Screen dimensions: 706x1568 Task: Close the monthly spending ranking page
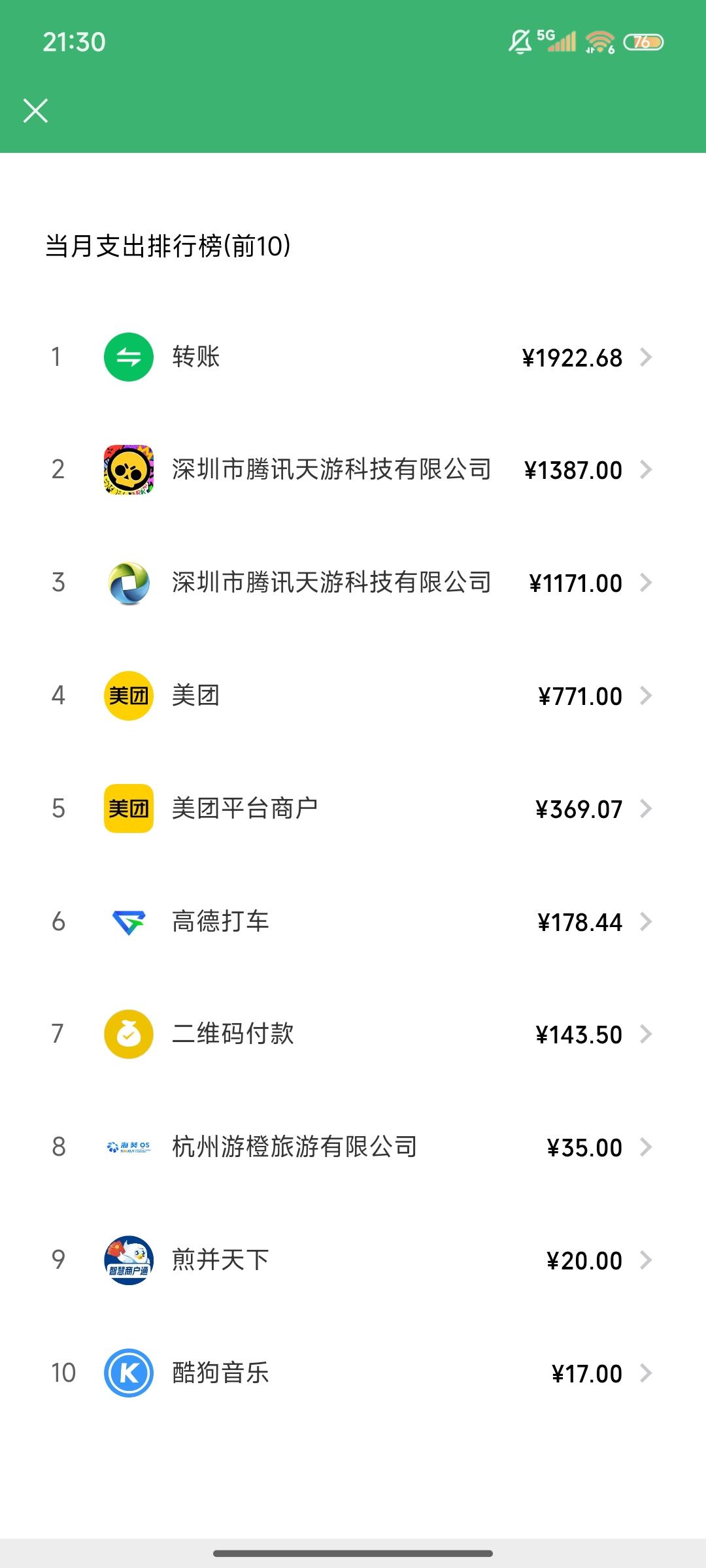tap(35, 110)
